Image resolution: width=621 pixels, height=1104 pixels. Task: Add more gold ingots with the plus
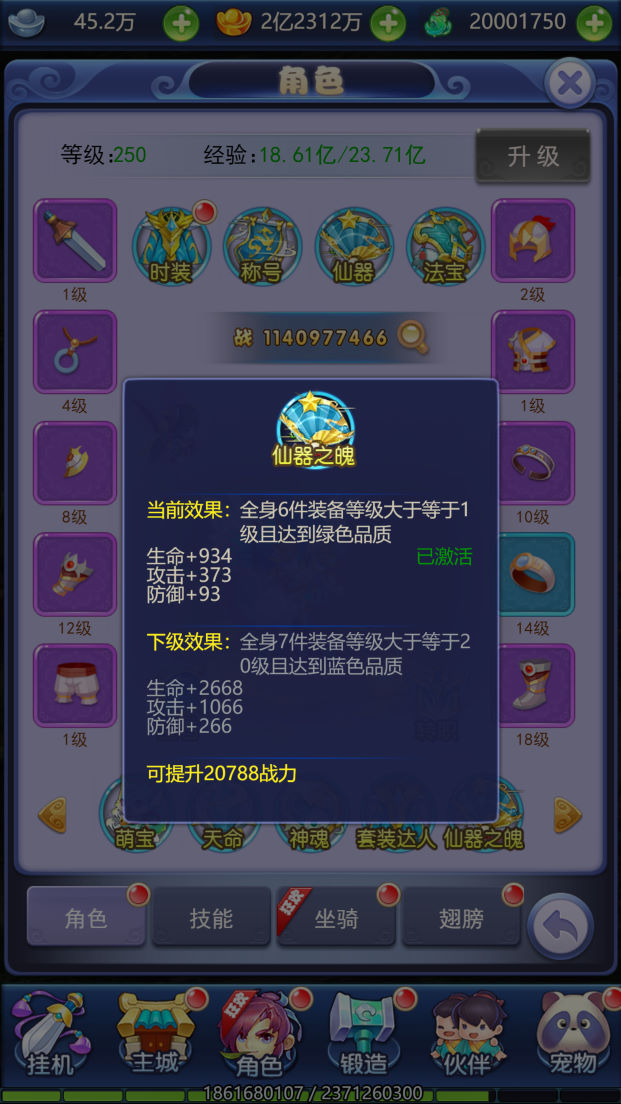pyautogui.click(x=388, y=23)
